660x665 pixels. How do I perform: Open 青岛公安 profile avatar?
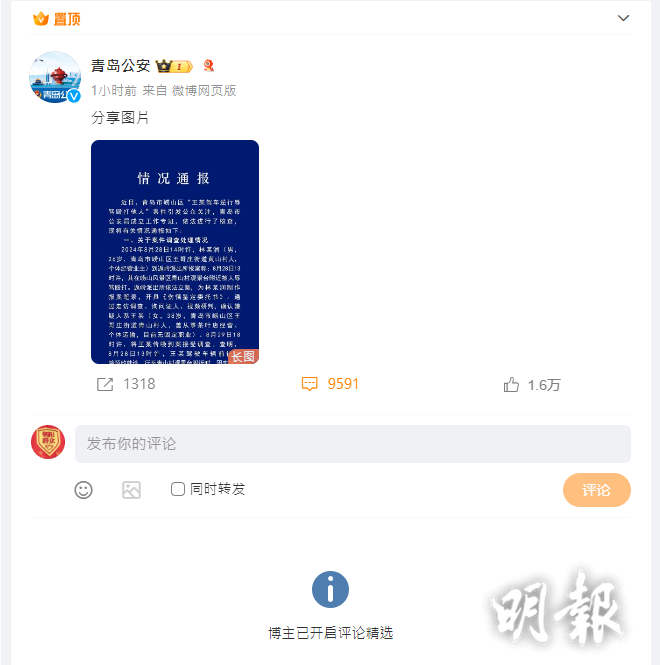click(x=55, y=77)
